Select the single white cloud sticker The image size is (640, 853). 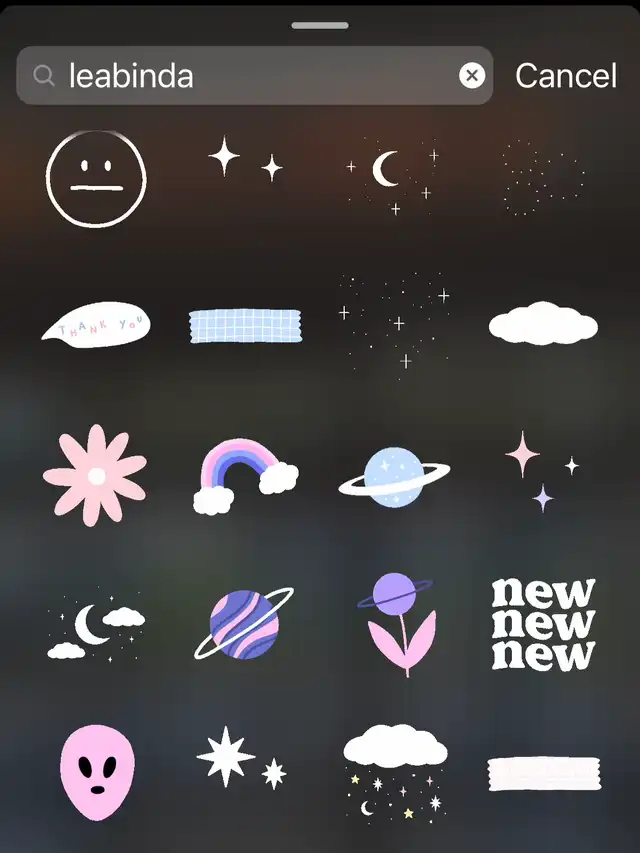[543, 324]
